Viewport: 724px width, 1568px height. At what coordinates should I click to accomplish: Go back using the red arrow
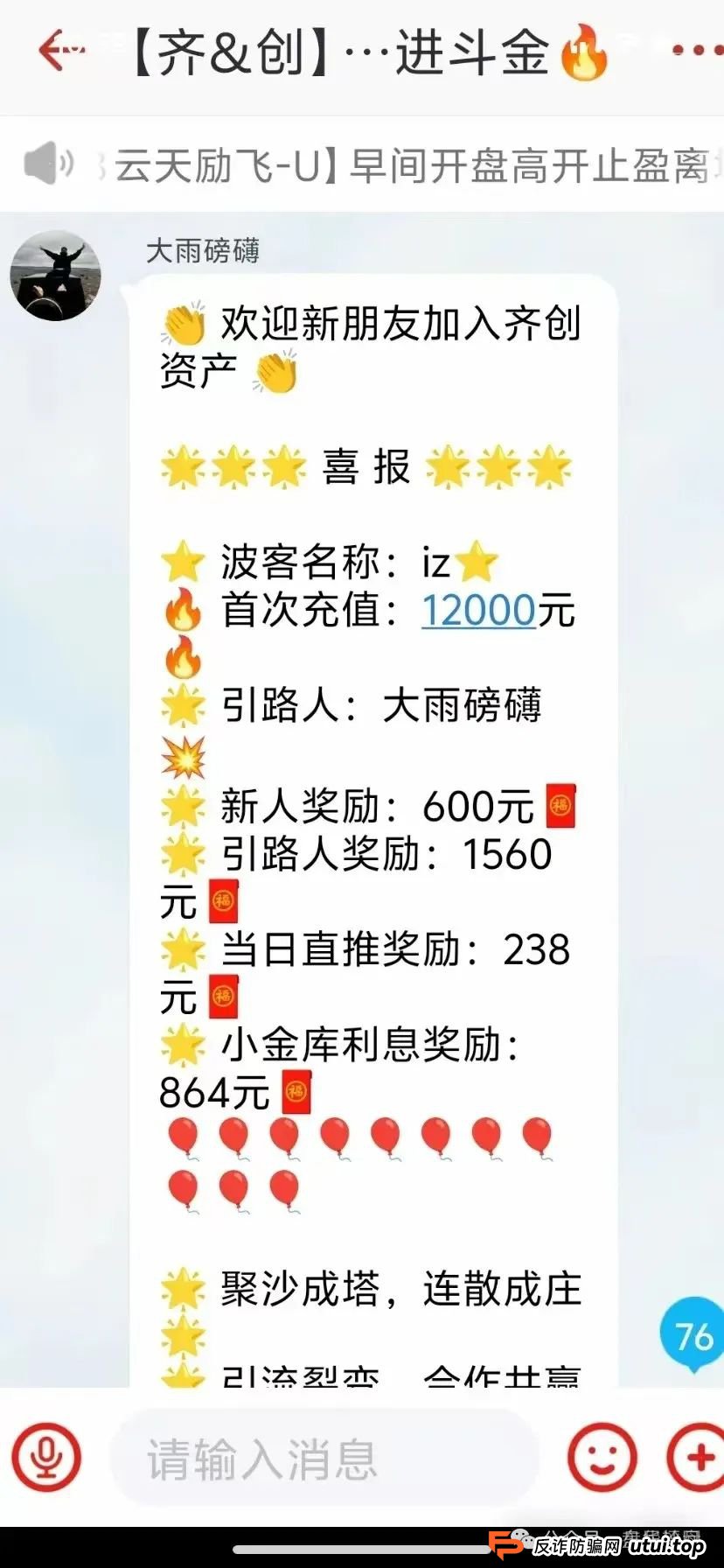(59, 51)
